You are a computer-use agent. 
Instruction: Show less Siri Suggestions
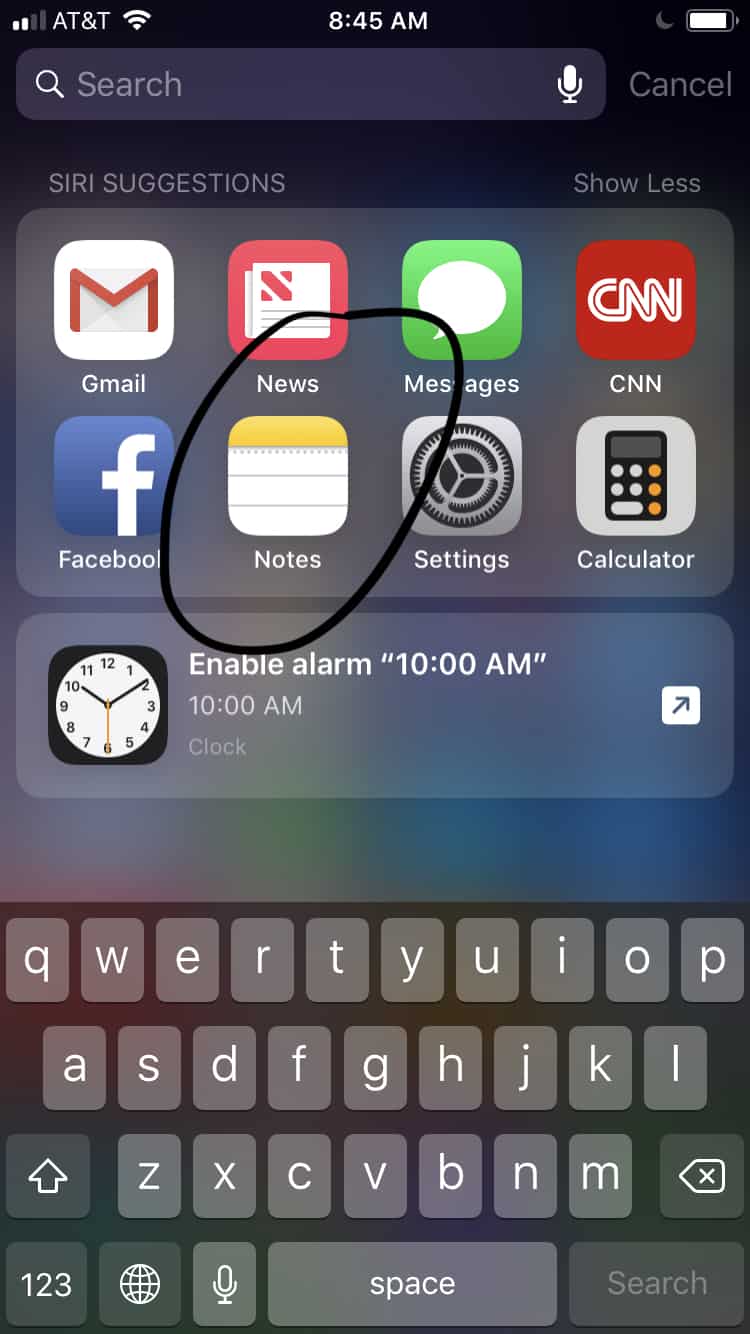click(636, 183)
